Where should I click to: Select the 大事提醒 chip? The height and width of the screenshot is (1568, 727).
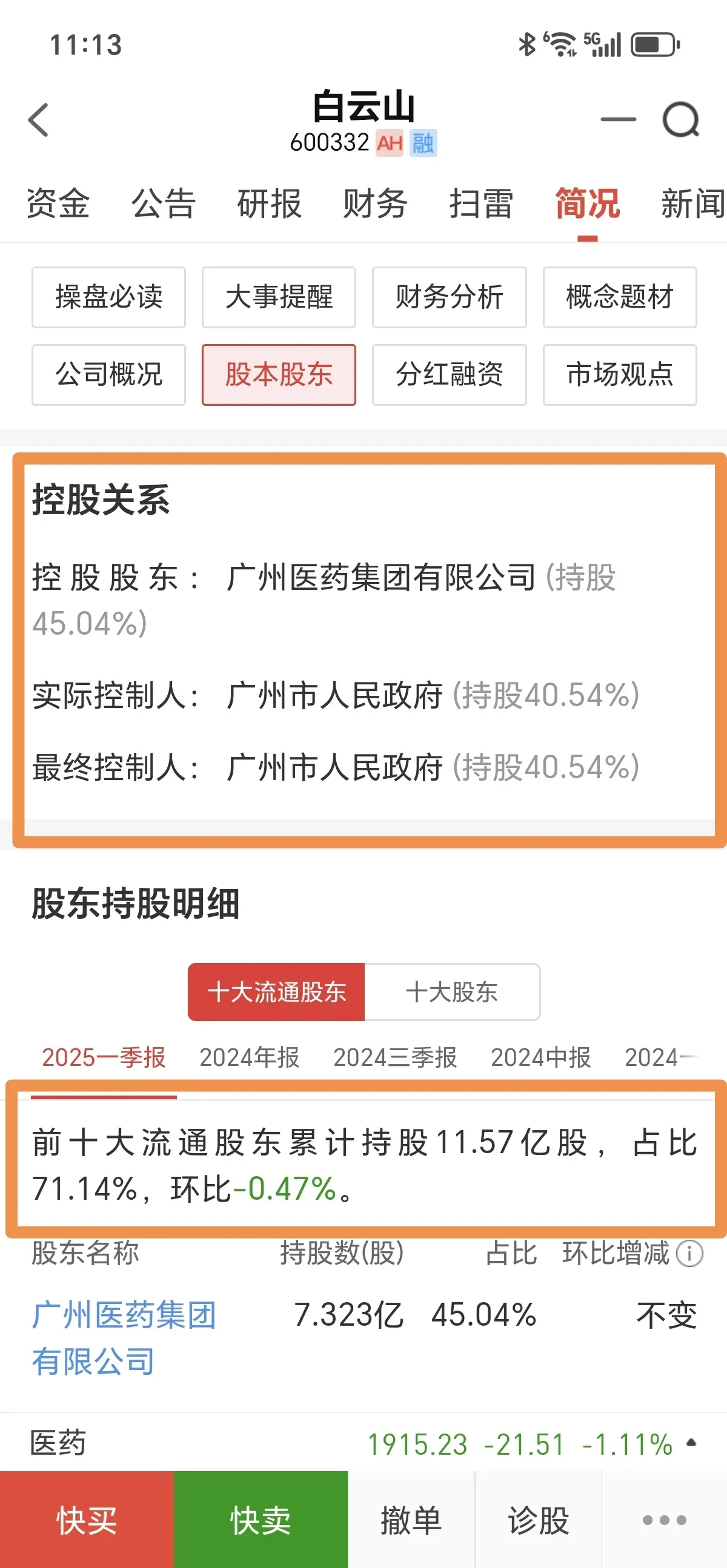[x=279, y=297]
